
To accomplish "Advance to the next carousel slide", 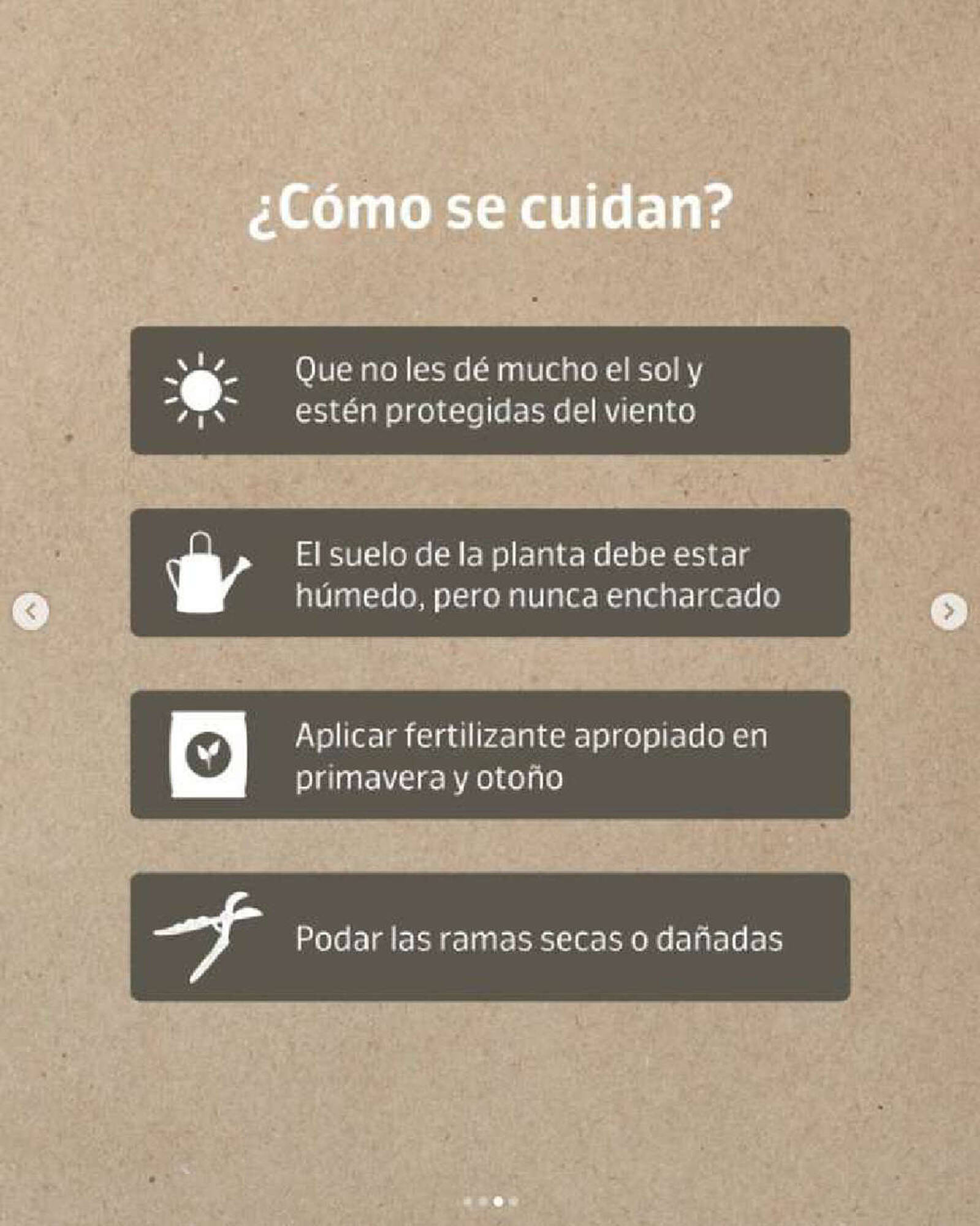I will 949,611.
